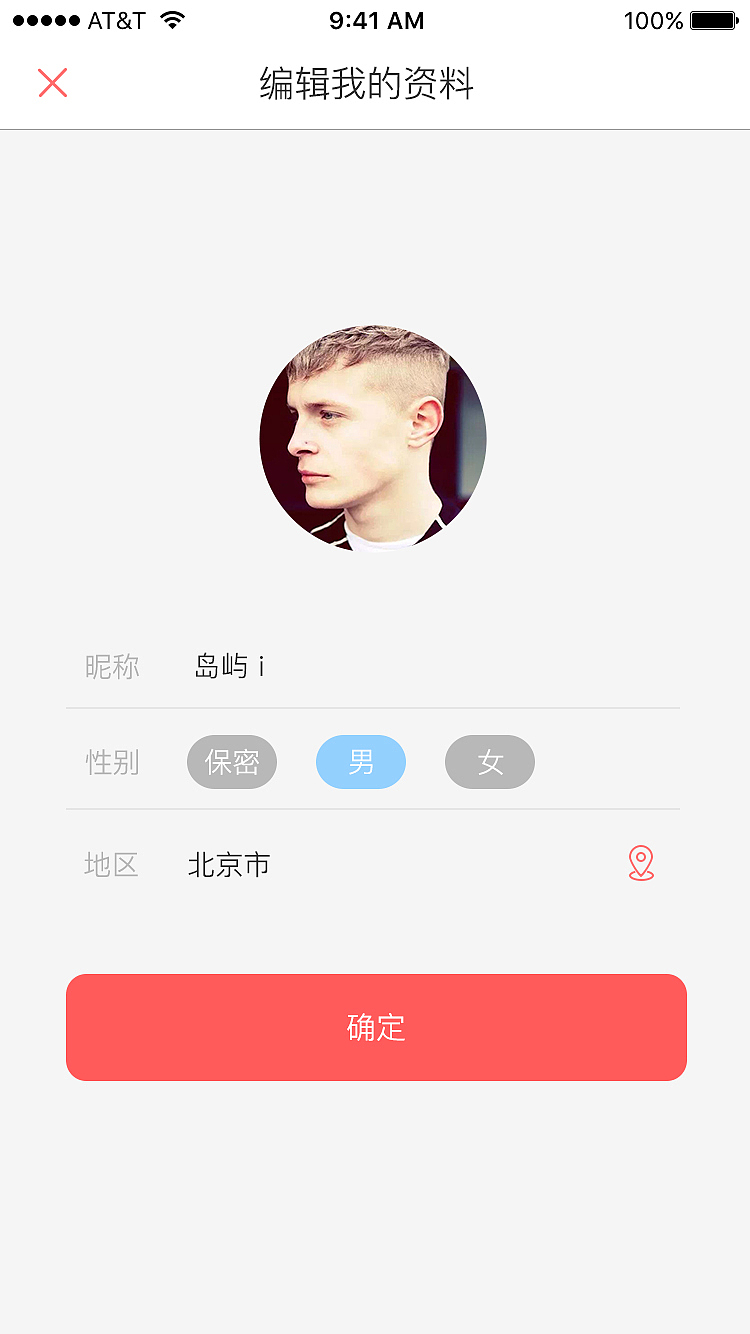Image resolution: width=750 pixels, height=1334 pixels.
Task: Select 男 as gender option
Action: 360,762
